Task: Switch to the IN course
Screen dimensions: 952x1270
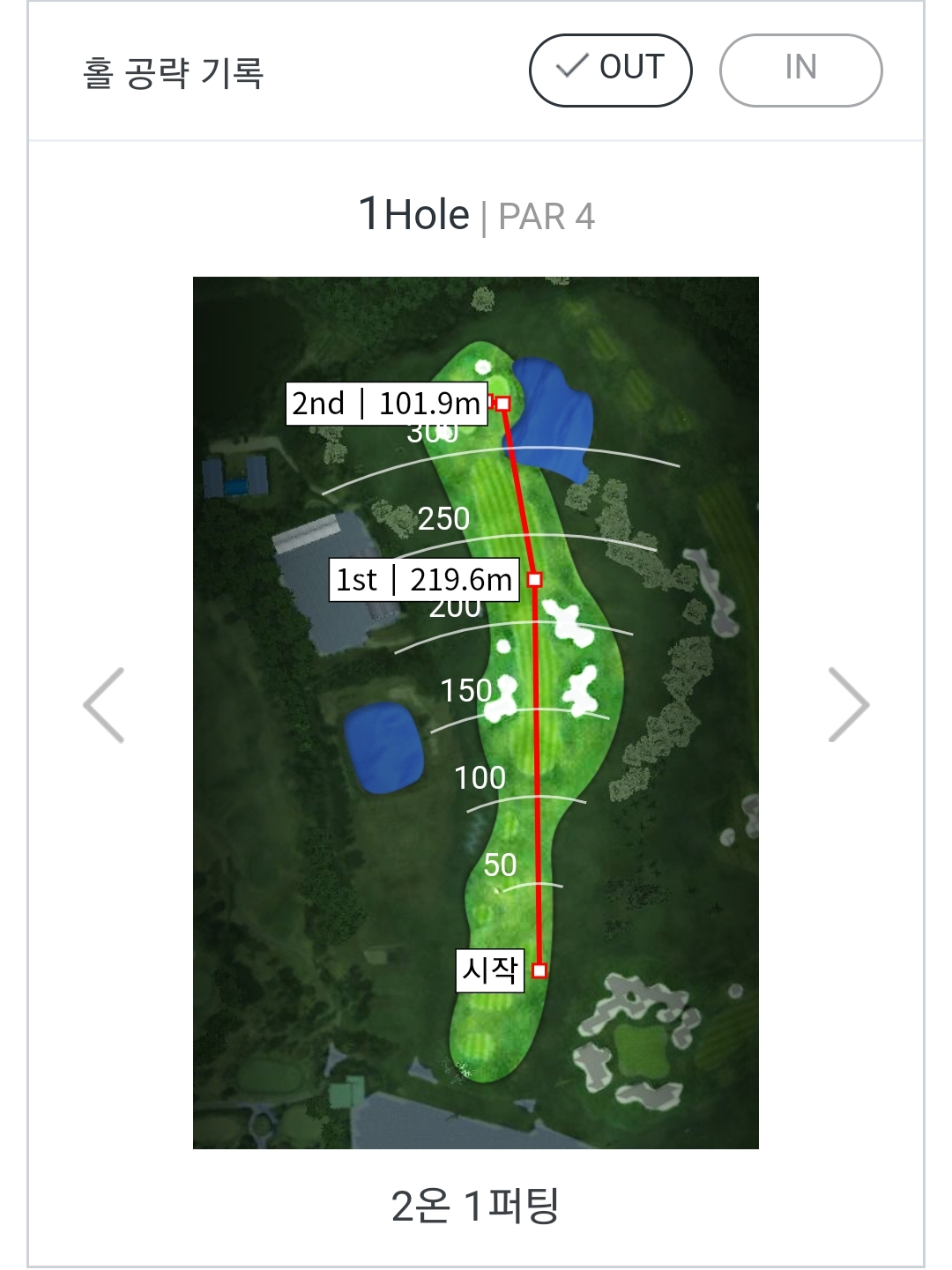Action: point(800,71)
